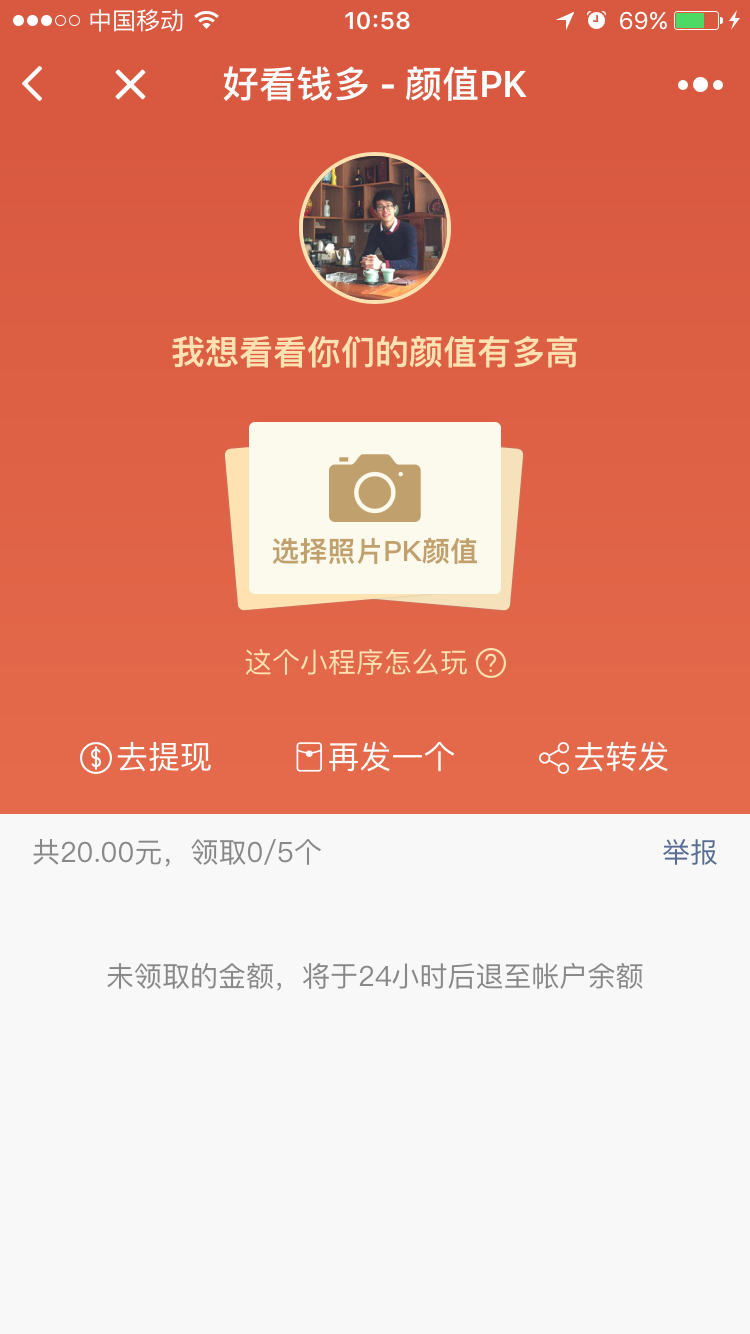The width and height of the screenshot is (750, 1334).
Task: Open the three-dot more menu
Action: click(700, 85)
